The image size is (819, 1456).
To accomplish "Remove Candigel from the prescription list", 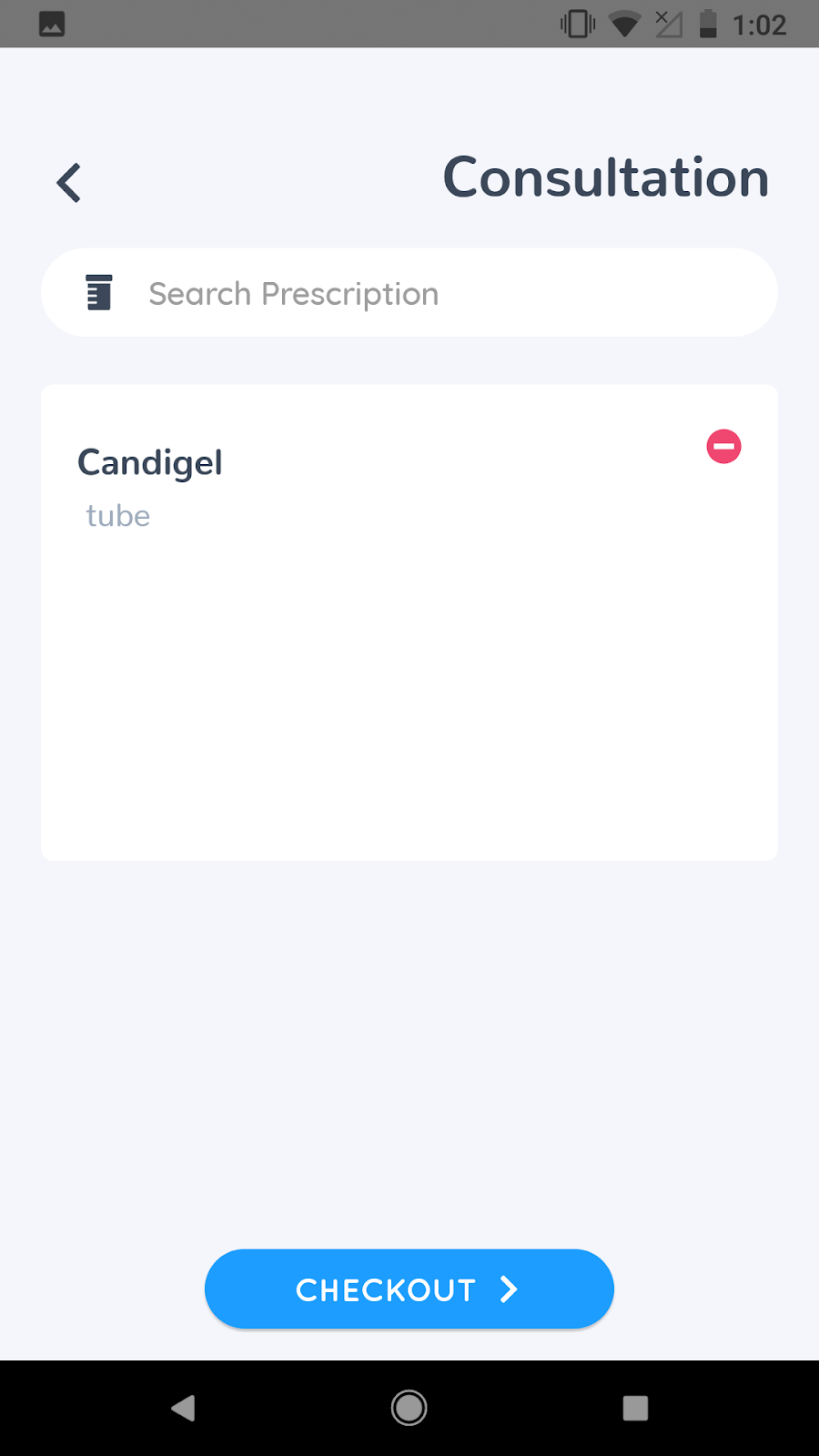I will click(x=723, y=447).
